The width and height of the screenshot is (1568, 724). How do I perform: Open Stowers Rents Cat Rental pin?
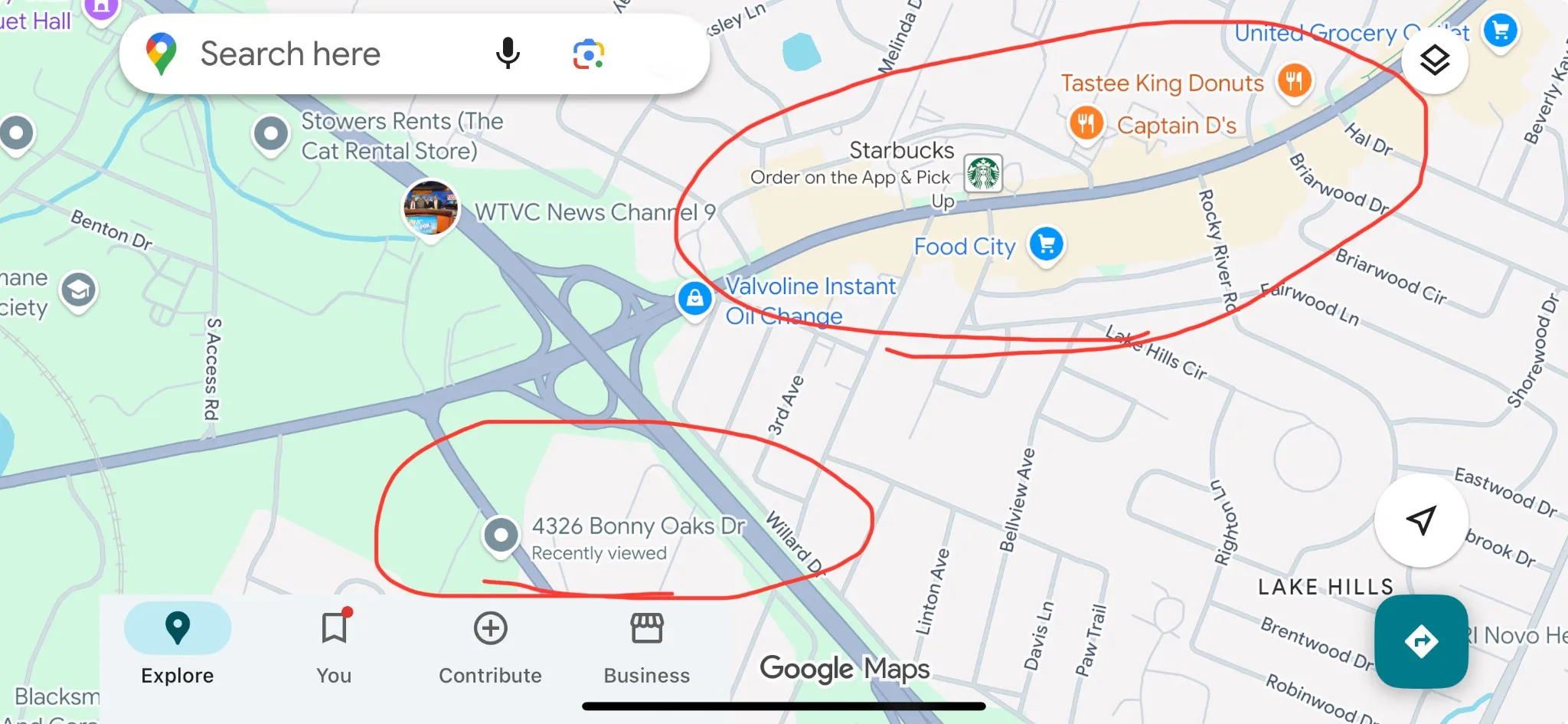270,134
